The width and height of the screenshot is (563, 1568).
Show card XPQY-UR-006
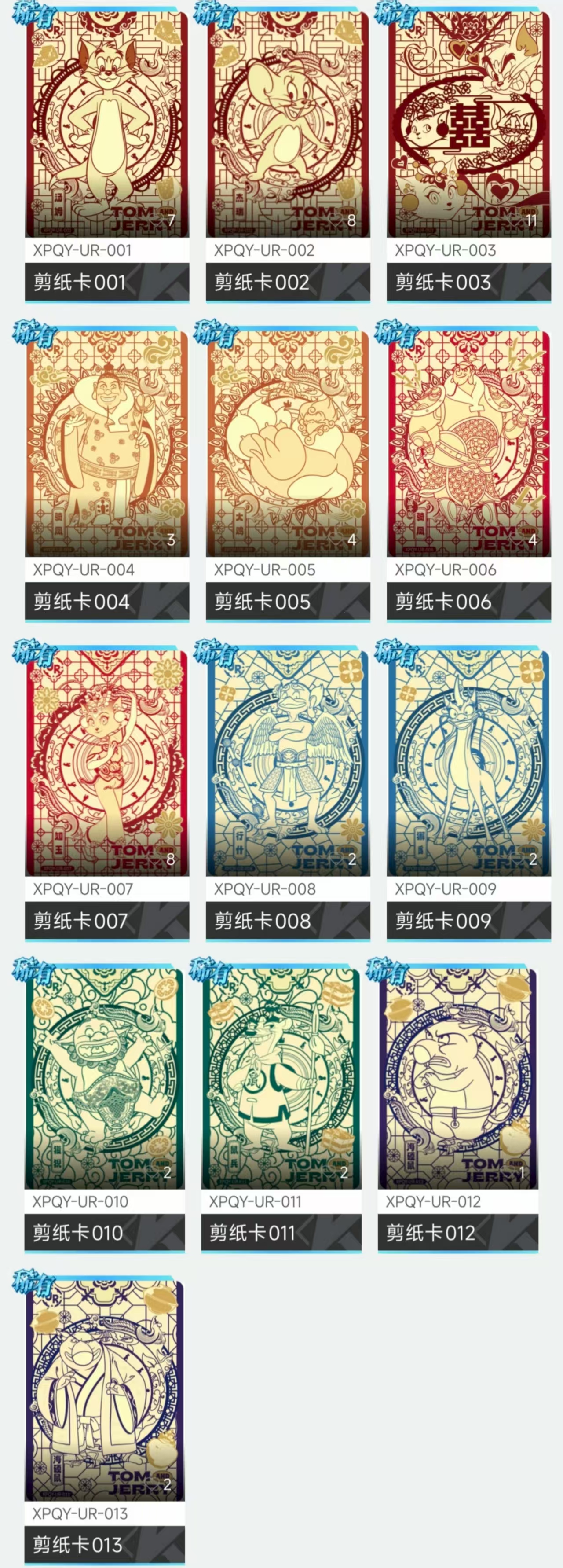pos(469,444)
